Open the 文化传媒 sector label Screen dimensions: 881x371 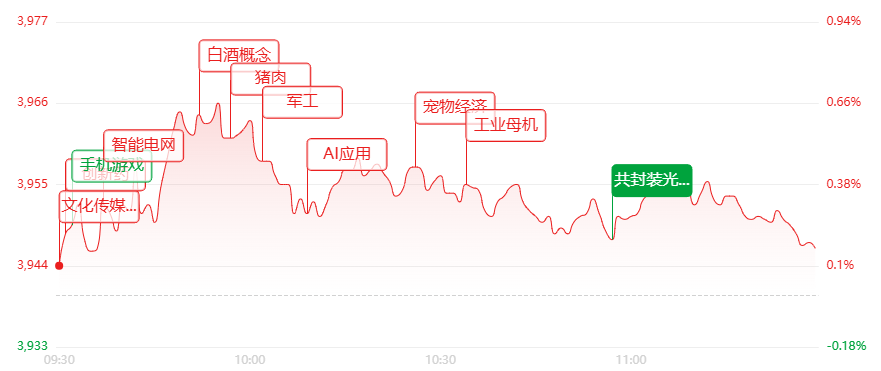[x=99, y=206]
